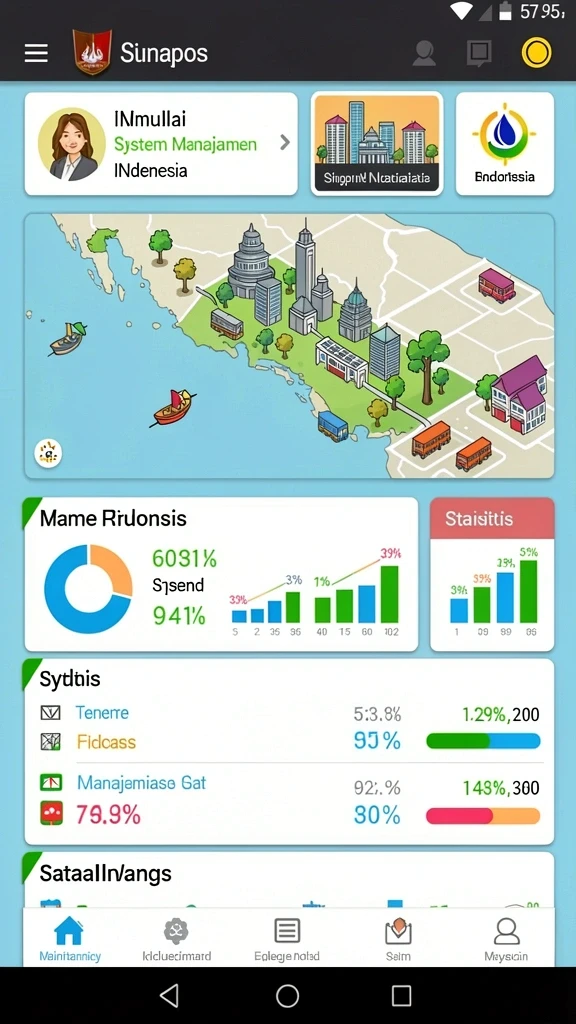This screenshot has height=1024, width=576.
Task: Open the hamburger menu
Action: click(x=36, y=53)
